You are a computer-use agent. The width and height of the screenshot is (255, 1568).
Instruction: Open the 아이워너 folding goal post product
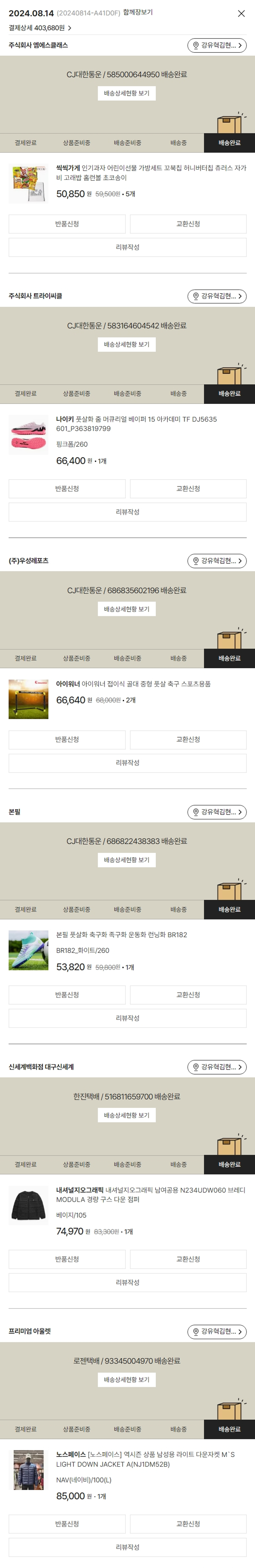click(x=133, y=684)
